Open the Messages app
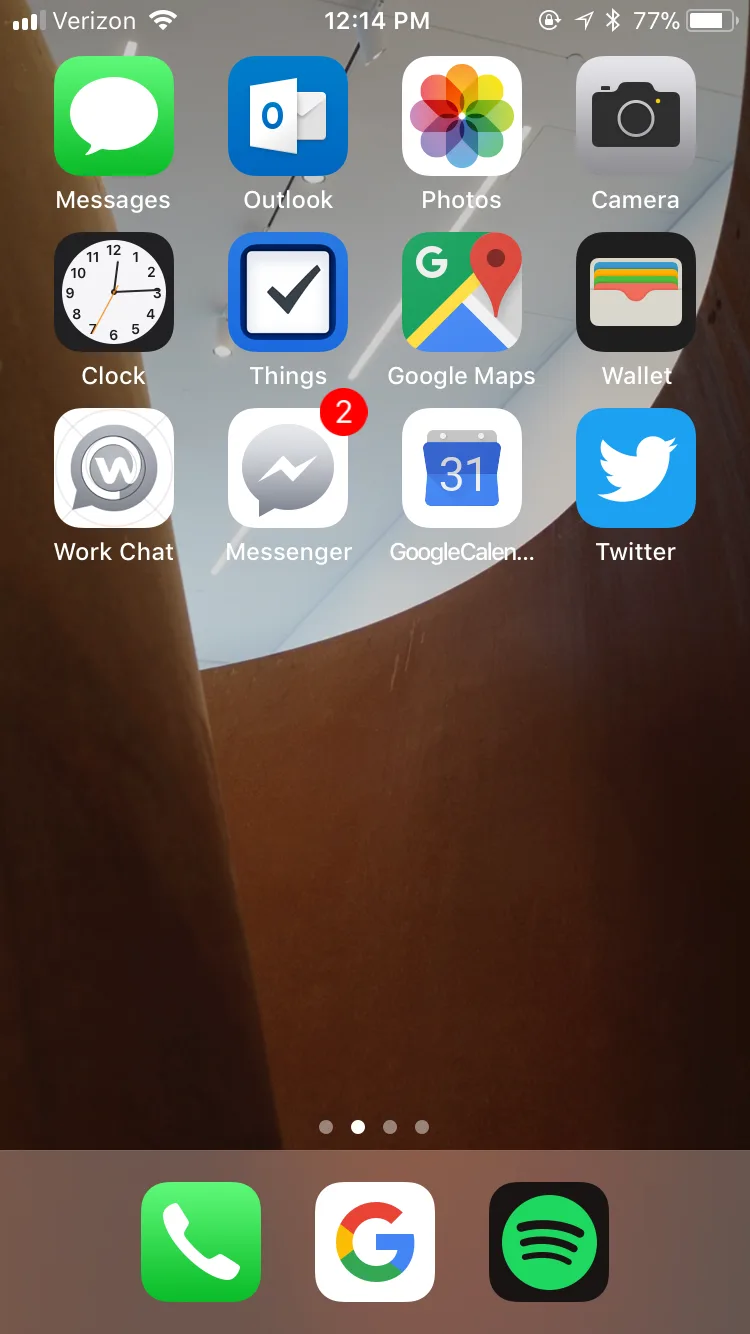 coord(113,116)
